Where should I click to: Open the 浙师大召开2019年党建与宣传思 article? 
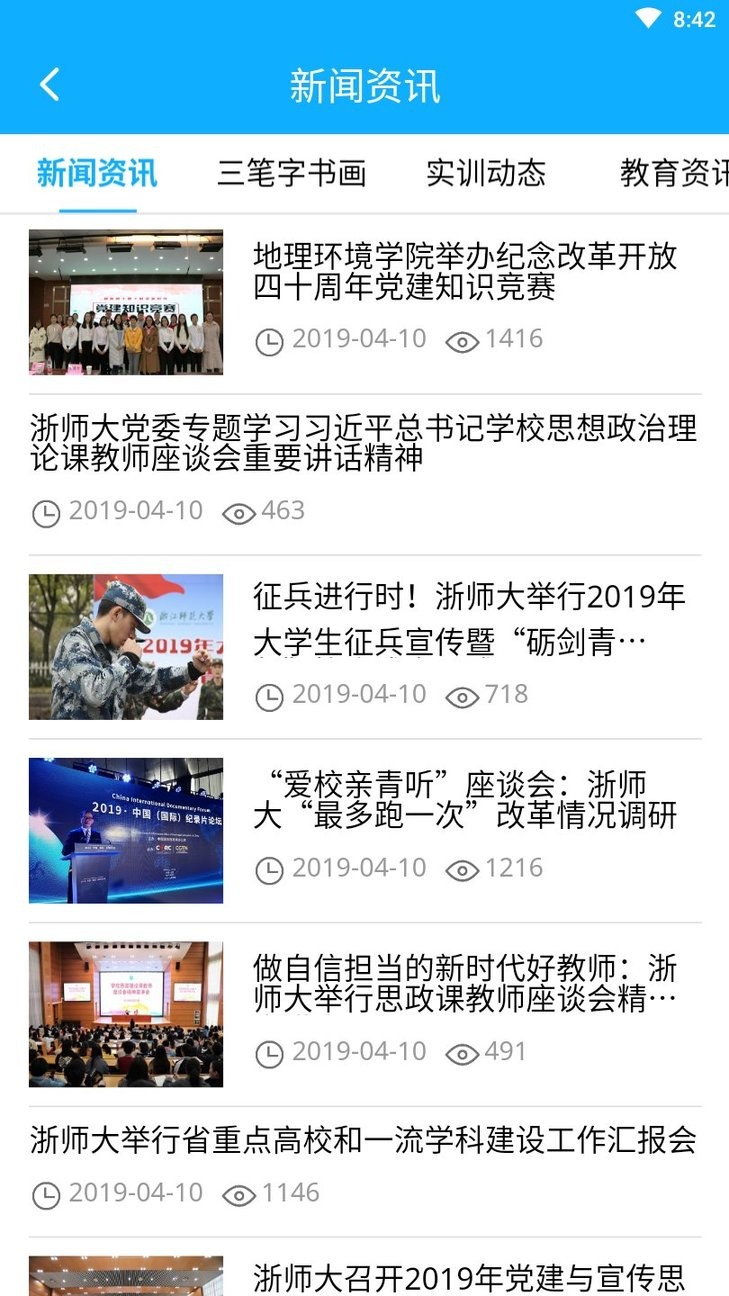pyautogui.click(x=468, y=1277)
